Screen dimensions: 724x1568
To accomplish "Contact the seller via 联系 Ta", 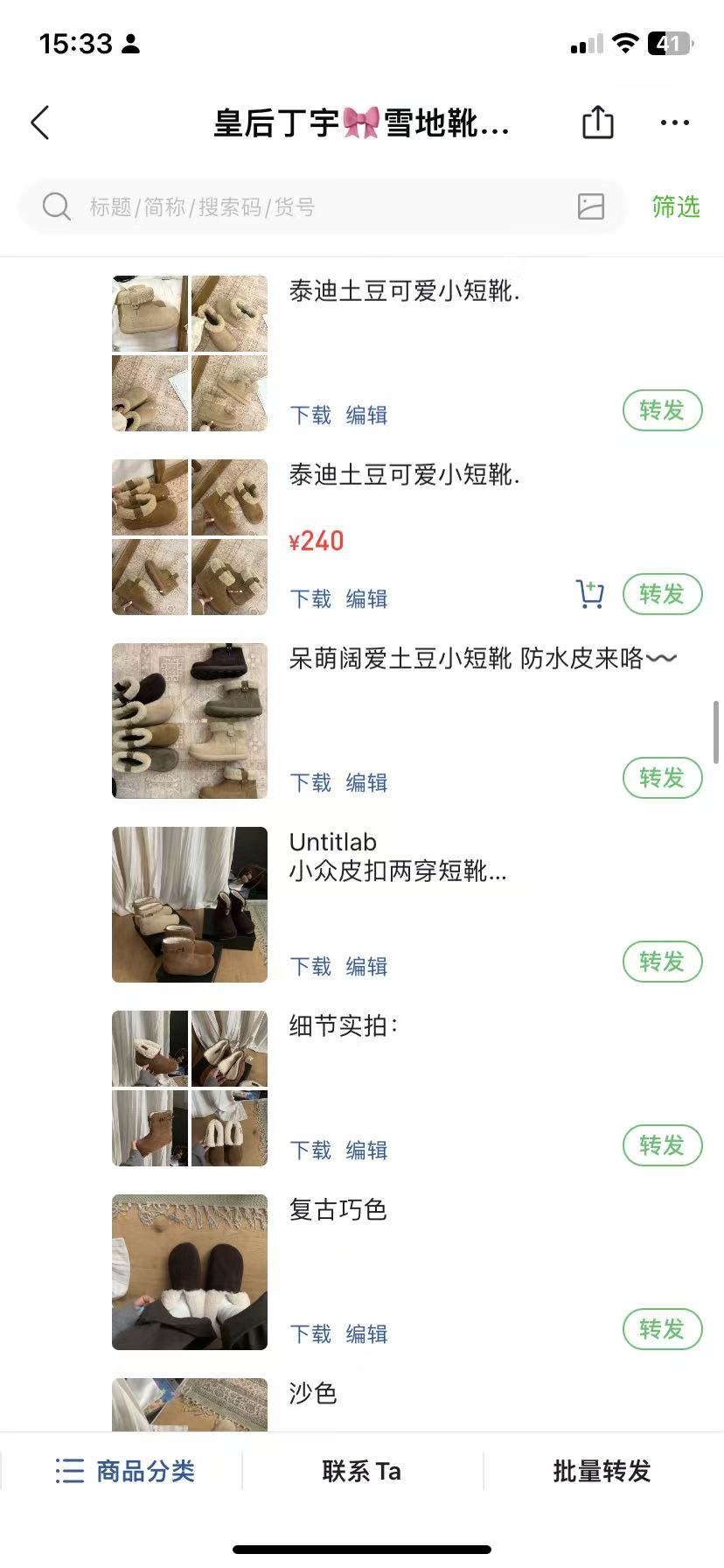I will pyautogui.click(x=362, y=1471).
